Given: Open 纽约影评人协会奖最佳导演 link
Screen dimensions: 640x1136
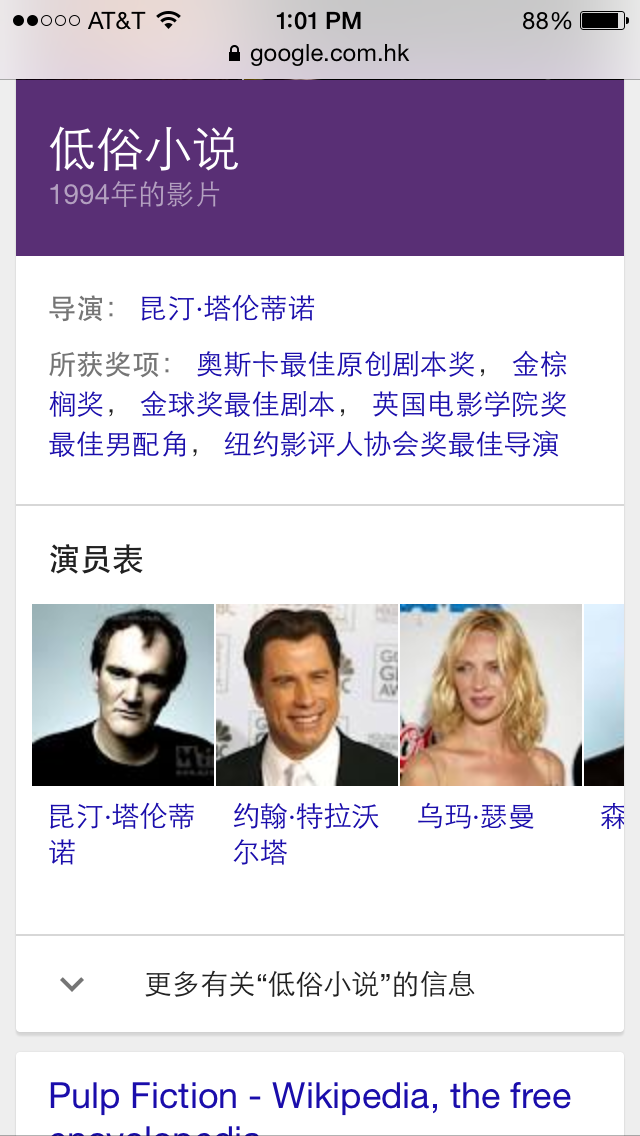Looking at the screenshot, I should (391, 444).
